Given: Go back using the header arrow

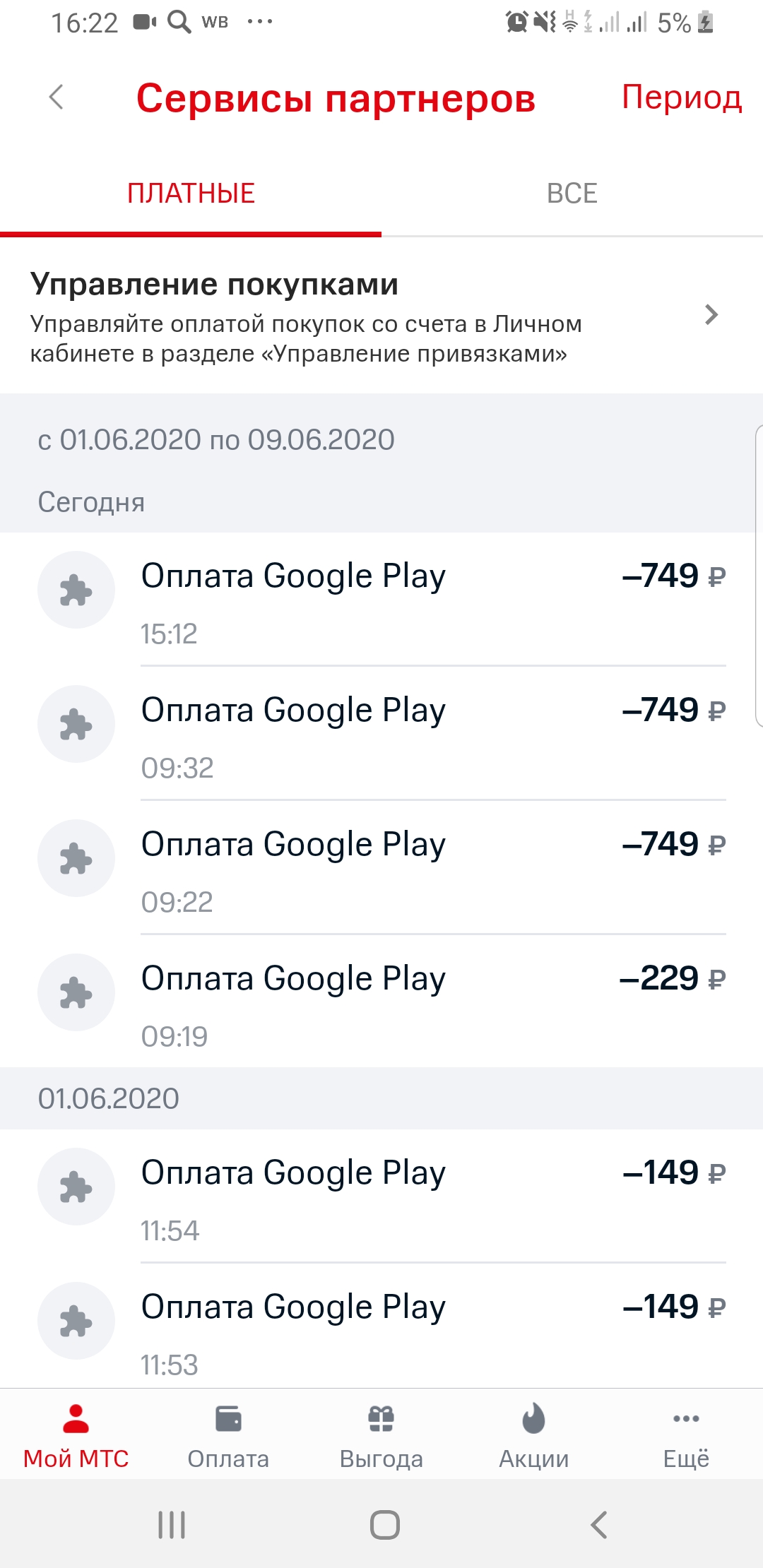Looking at the screenshot, I should click(x=57, y=97).
